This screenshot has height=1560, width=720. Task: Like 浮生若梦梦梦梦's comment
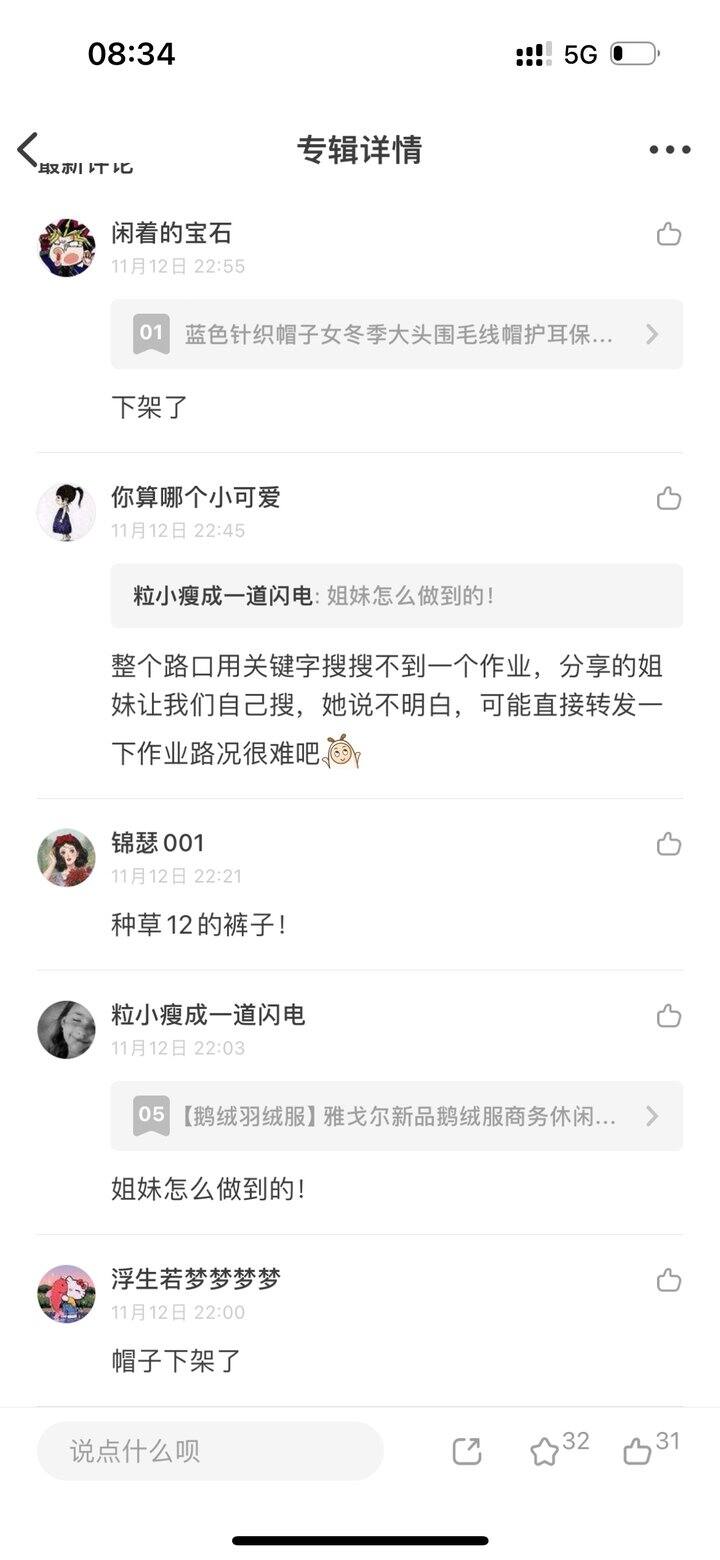pos(669,1281)
